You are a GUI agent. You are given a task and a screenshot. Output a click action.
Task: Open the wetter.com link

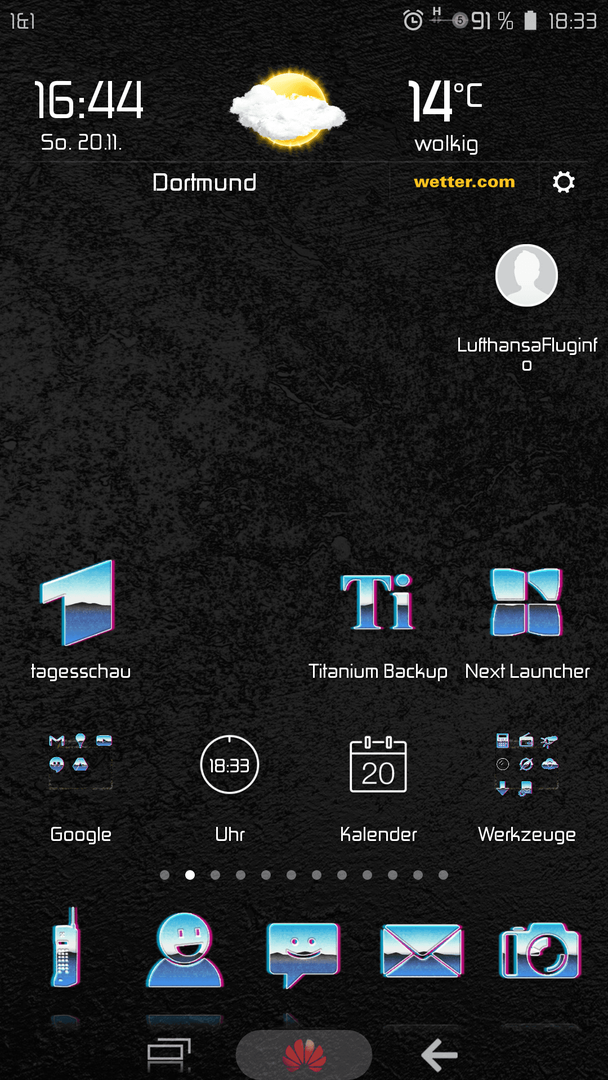464,182
